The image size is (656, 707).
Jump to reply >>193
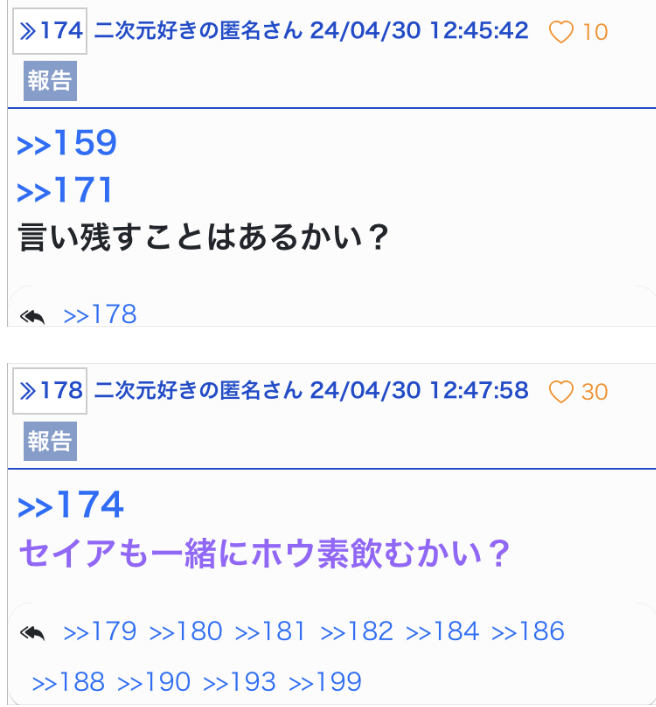click(x=240, y=682)
